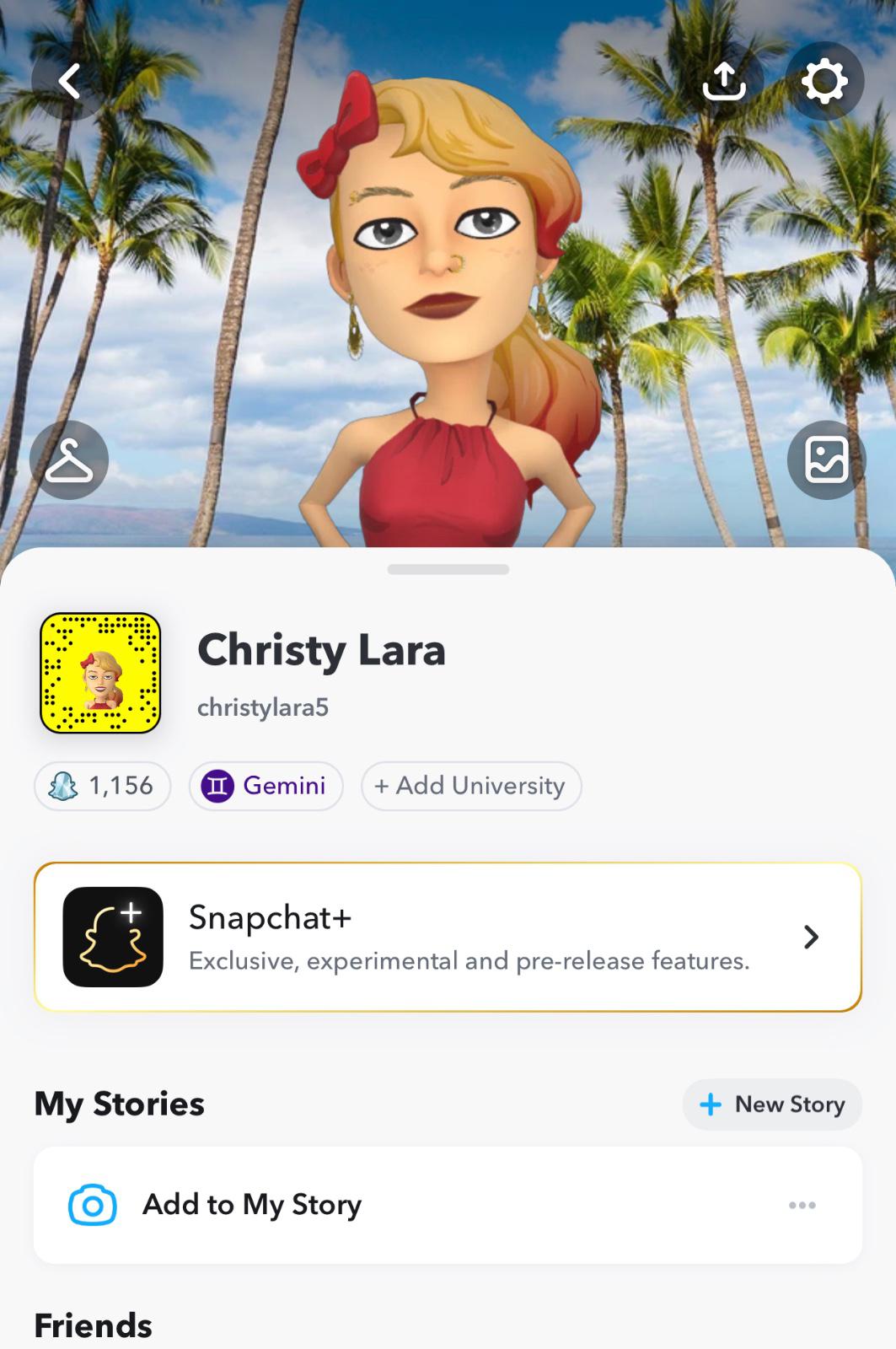
Task: View the 1,156 Snap score chip
Action: [103, 786]
